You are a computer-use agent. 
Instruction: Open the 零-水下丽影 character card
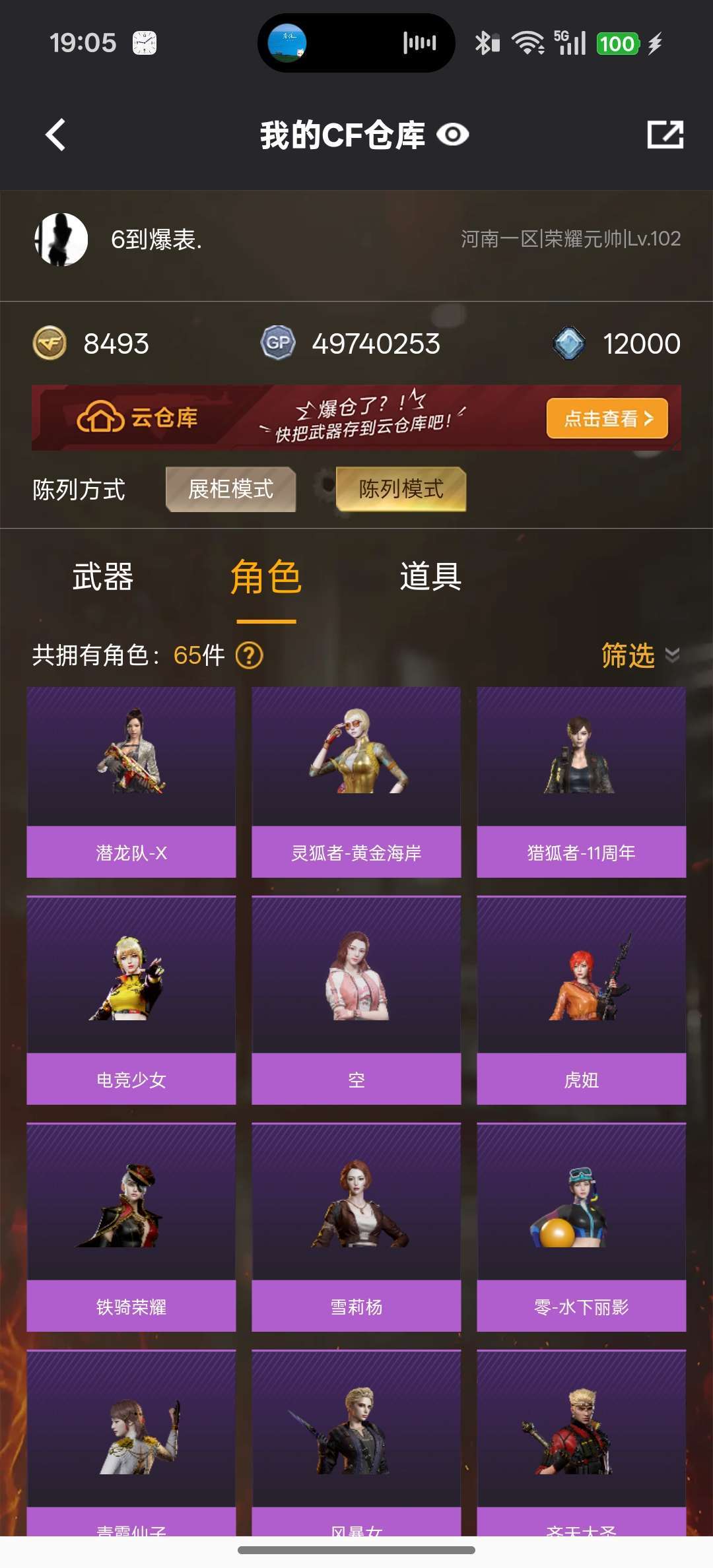coord(581,1227)
